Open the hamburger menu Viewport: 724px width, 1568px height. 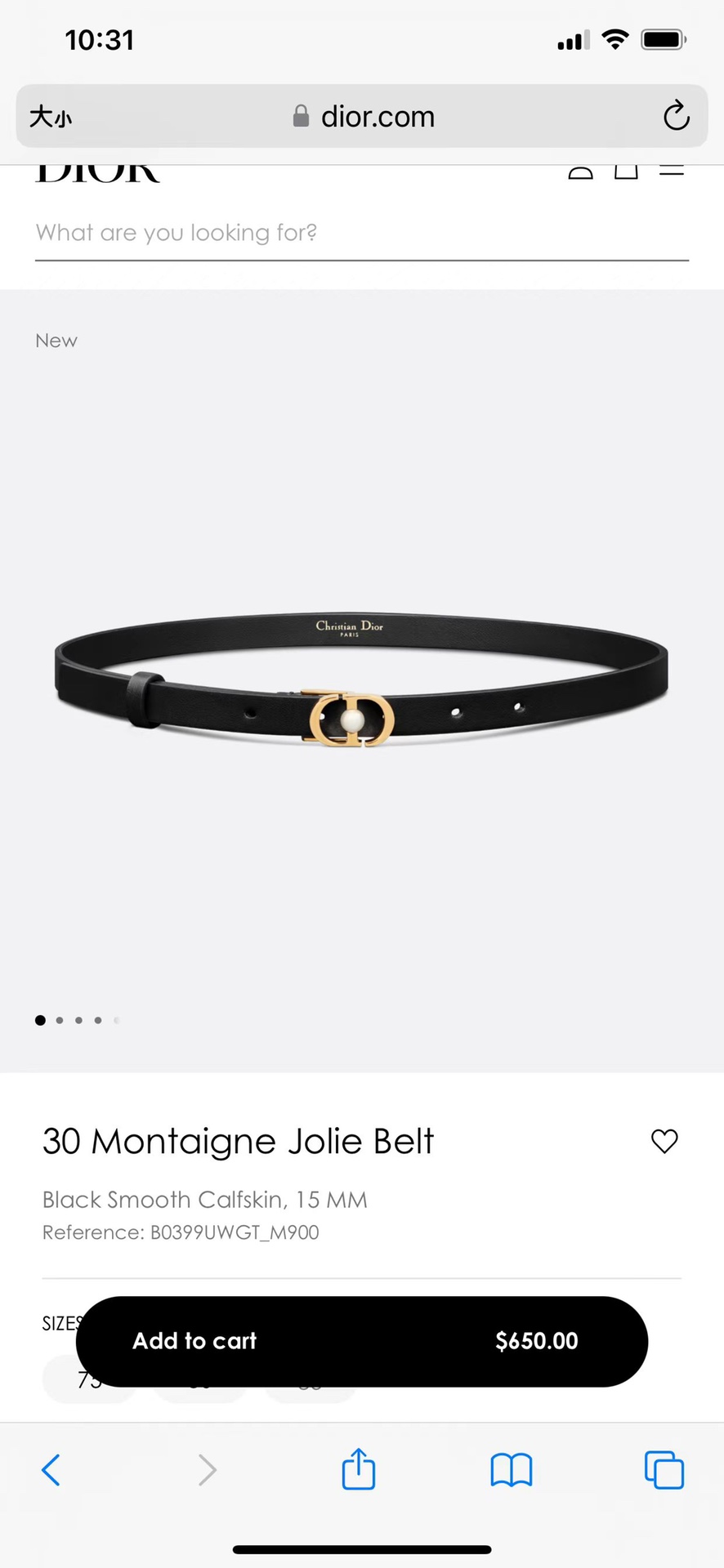(672, 171)
